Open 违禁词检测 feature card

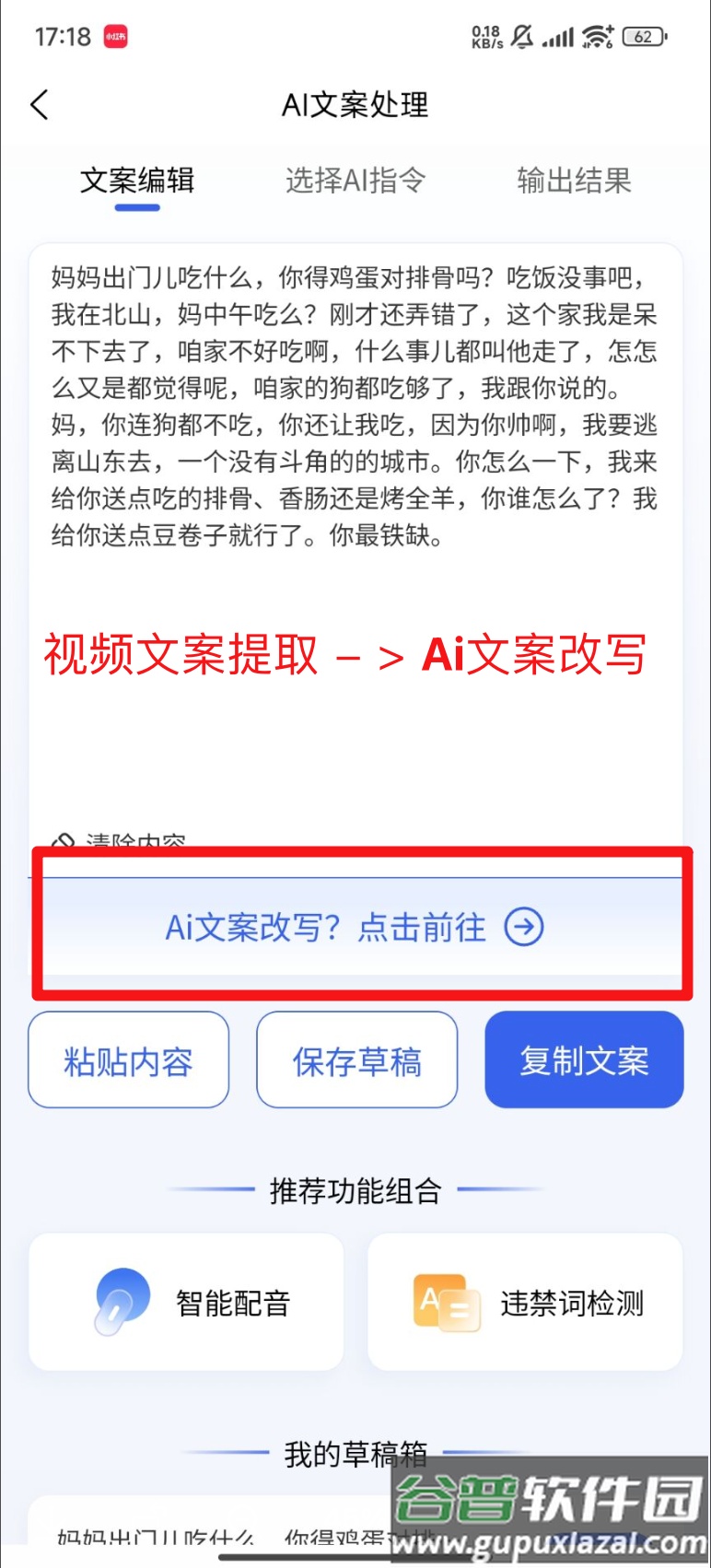coord(525,1303)
